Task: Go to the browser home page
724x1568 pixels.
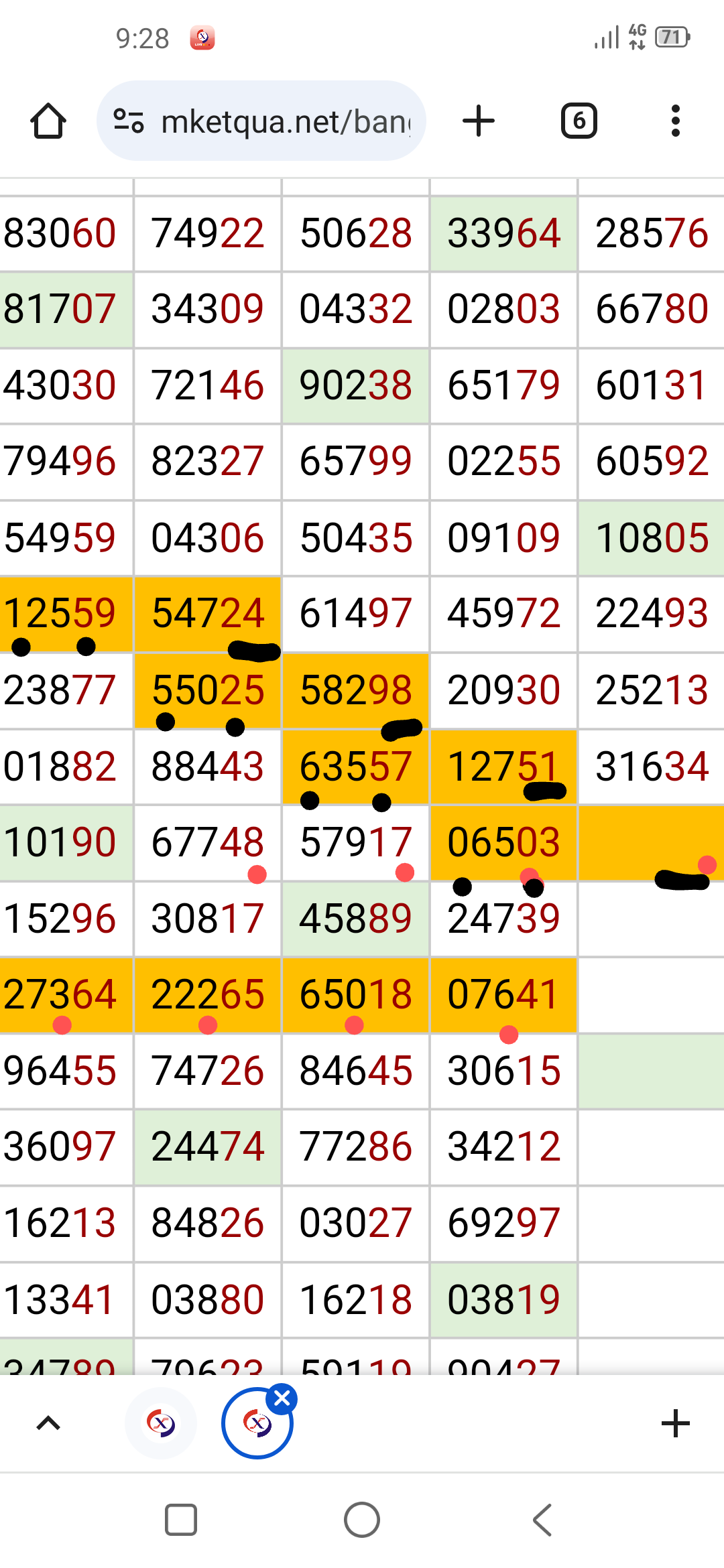Action: [48, 121]
